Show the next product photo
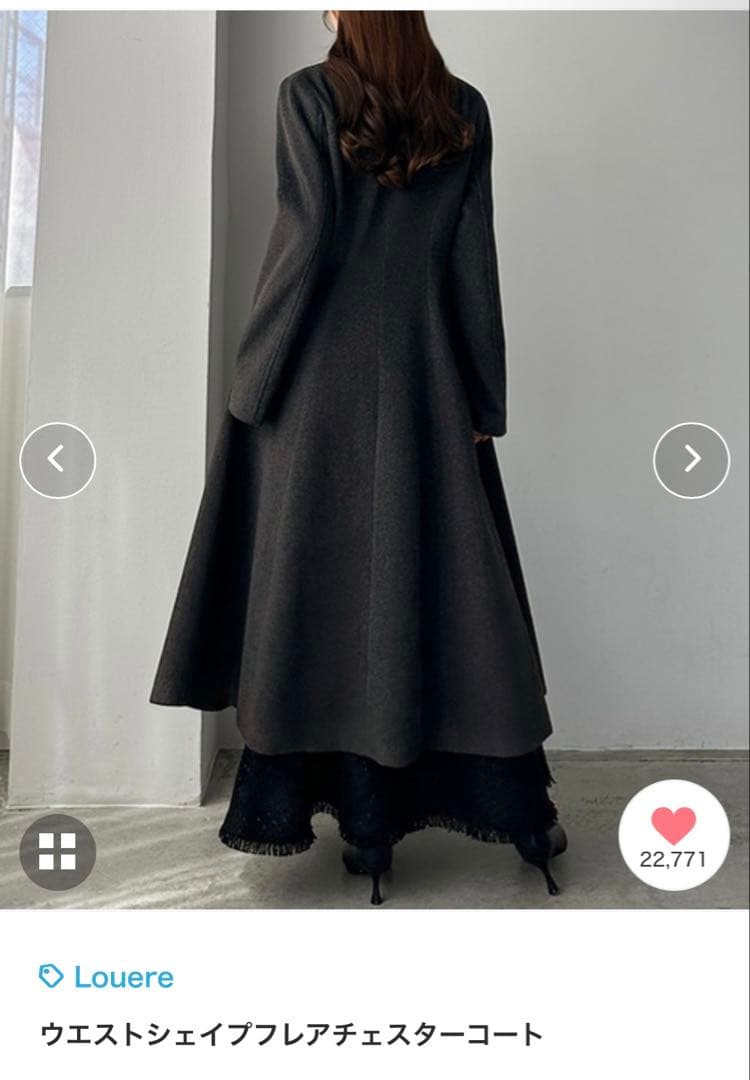 691,460
